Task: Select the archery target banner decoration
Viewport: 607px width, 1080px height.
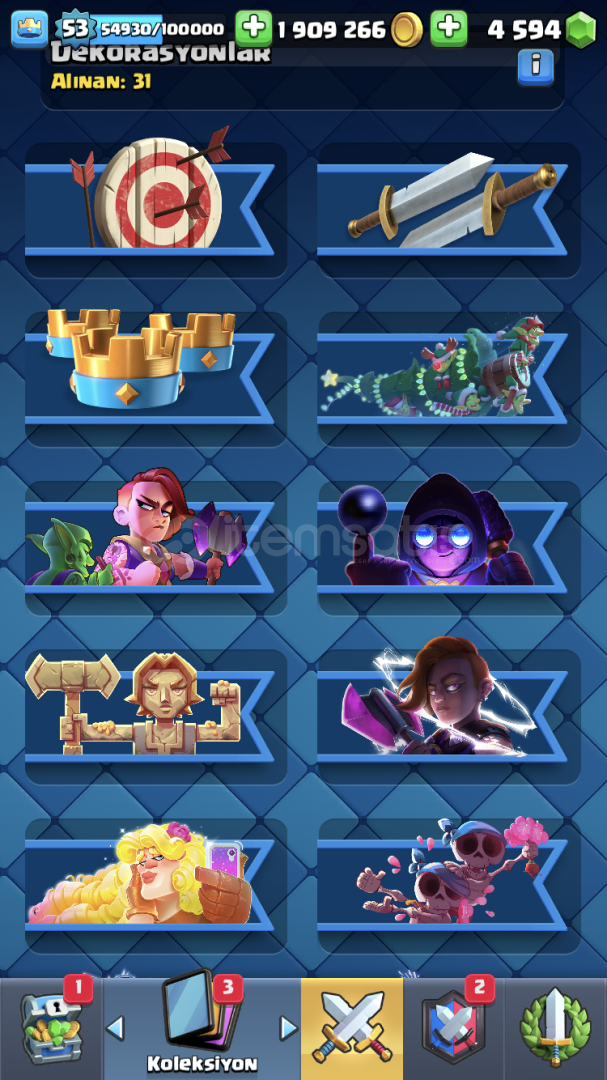Action: point(156,209)
